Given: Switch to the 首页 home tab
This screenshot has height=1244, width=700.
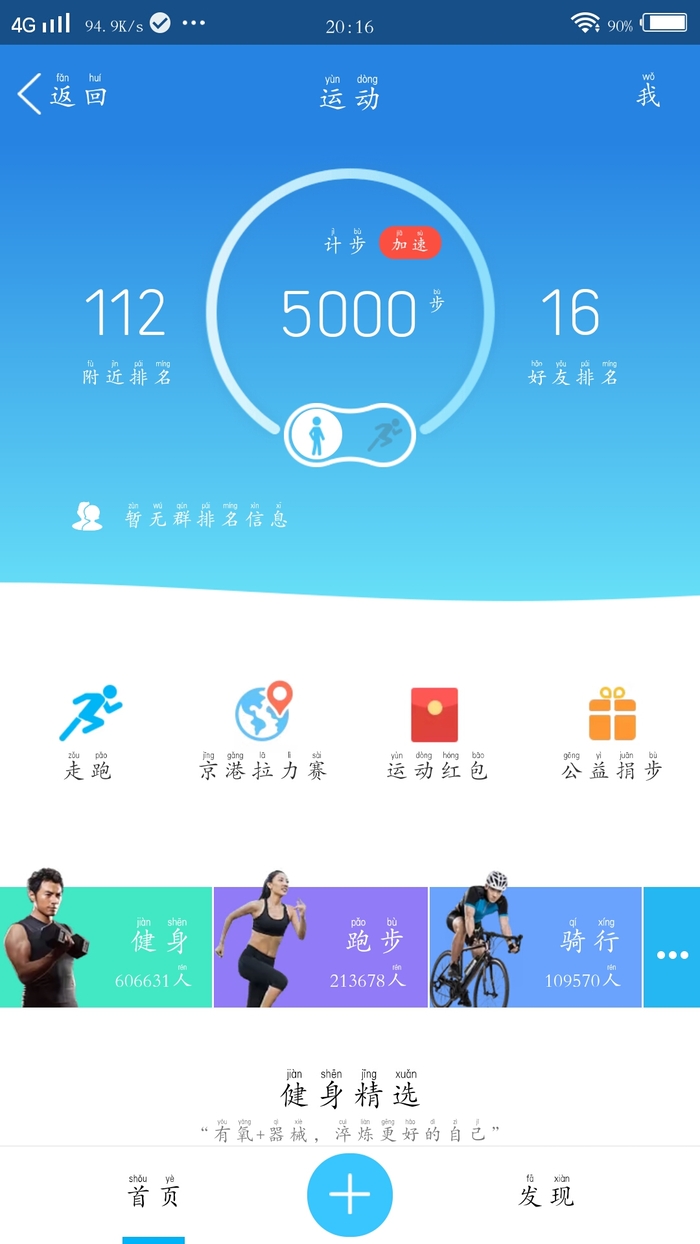Looking at the screenshot, I should (153, 1194).
